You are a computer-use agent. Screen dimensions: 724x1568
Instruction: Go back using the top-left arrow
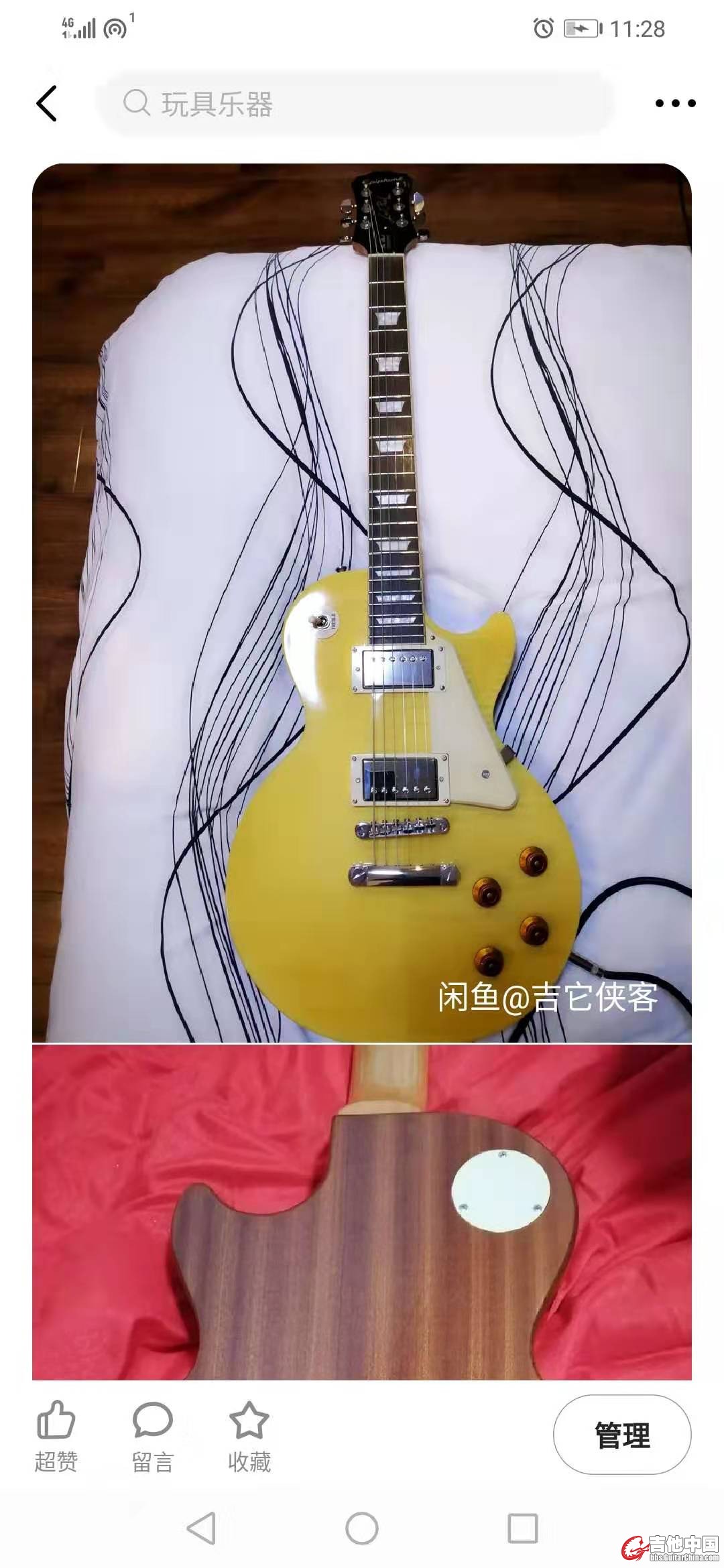(47, 104)
